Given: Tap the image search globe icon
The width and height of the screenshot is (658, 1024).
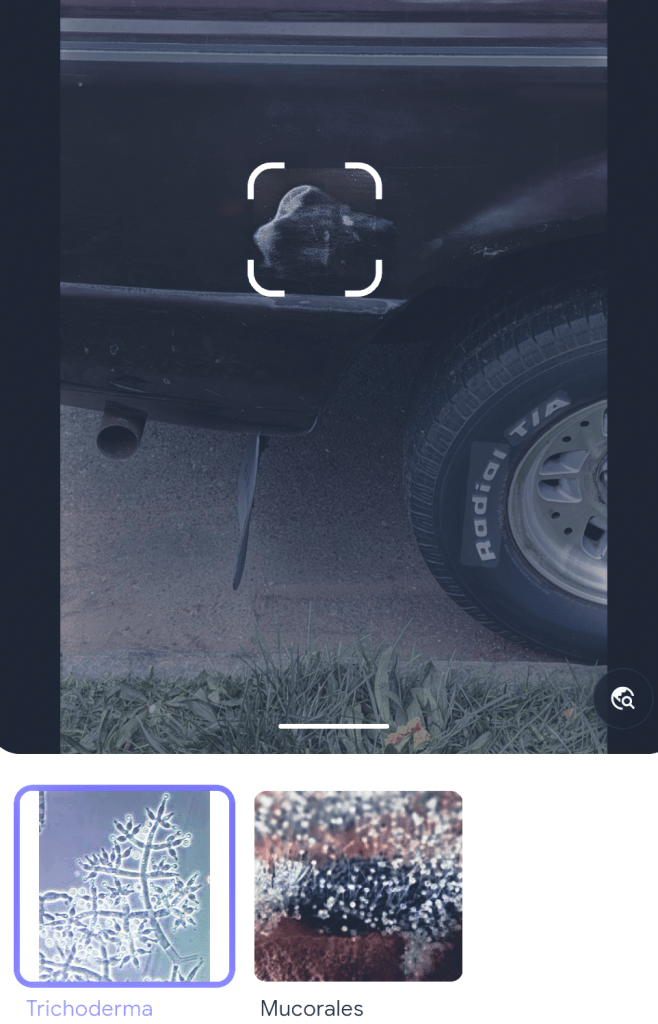Looking at the screenshot, I should tap(623, 699).
